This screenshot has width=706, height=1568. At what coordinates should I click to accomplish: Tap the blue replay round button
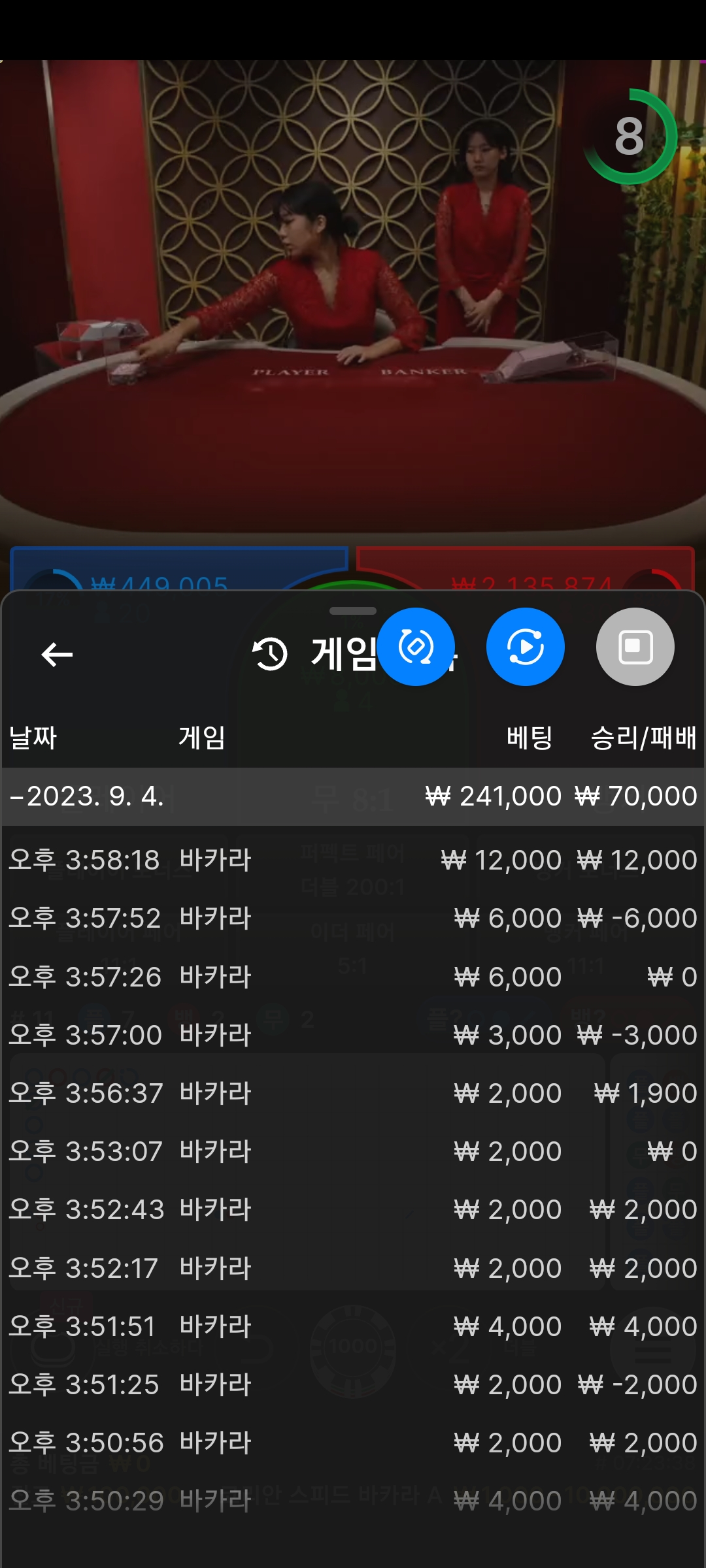pos(526,647)
